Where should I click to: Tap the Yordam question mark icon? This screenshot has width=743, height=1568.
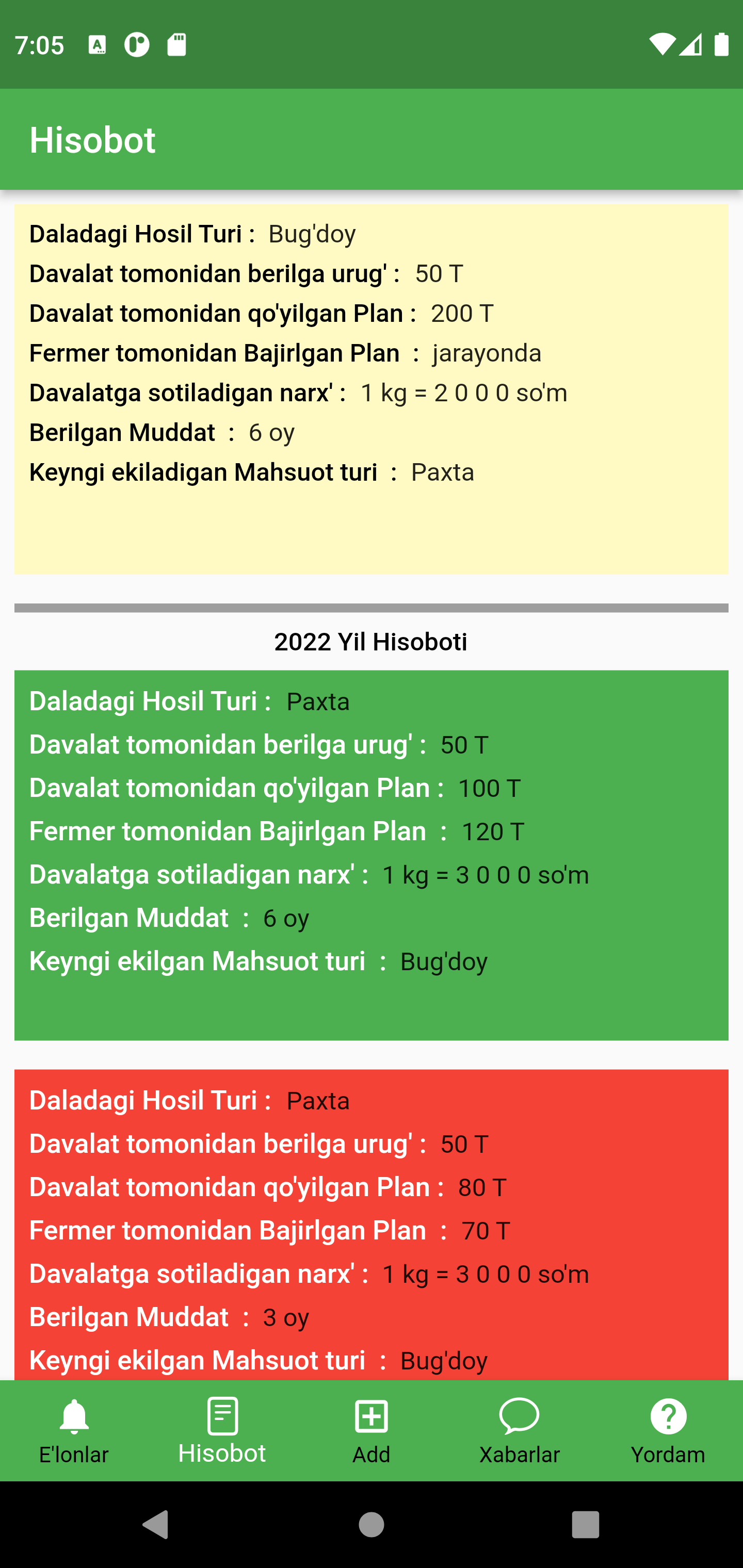coord(668,1416)
